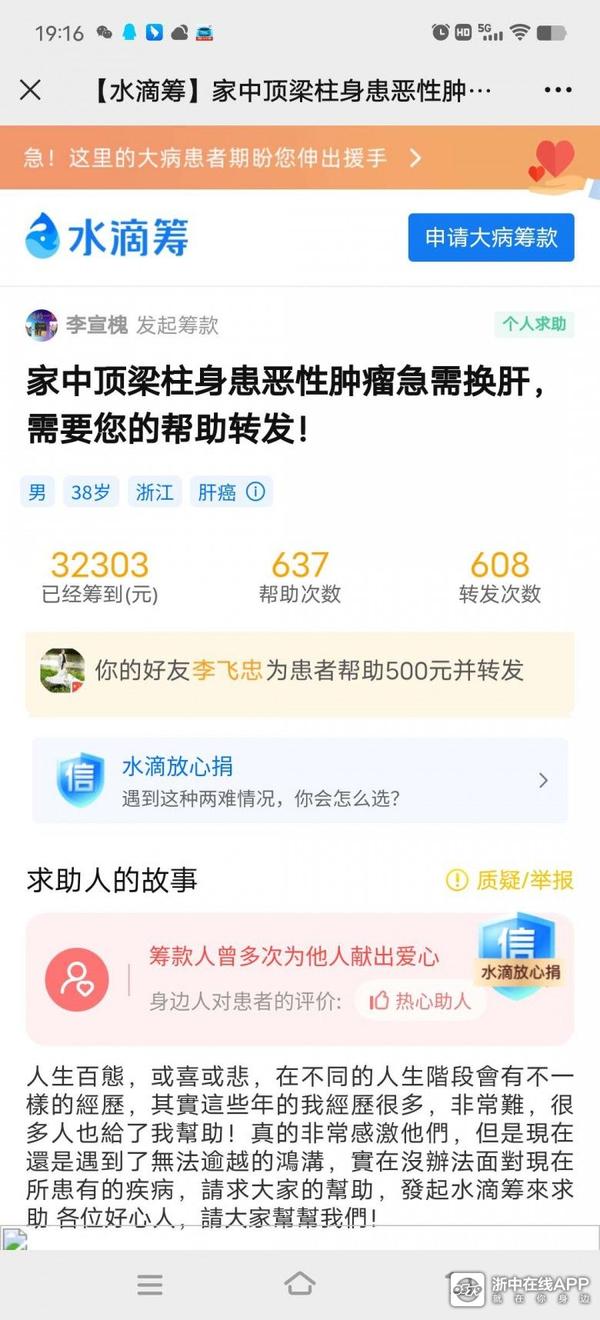Open the browser menu at the bottom
Screen dimensions: 600x1320
(x=150, y=1284)
